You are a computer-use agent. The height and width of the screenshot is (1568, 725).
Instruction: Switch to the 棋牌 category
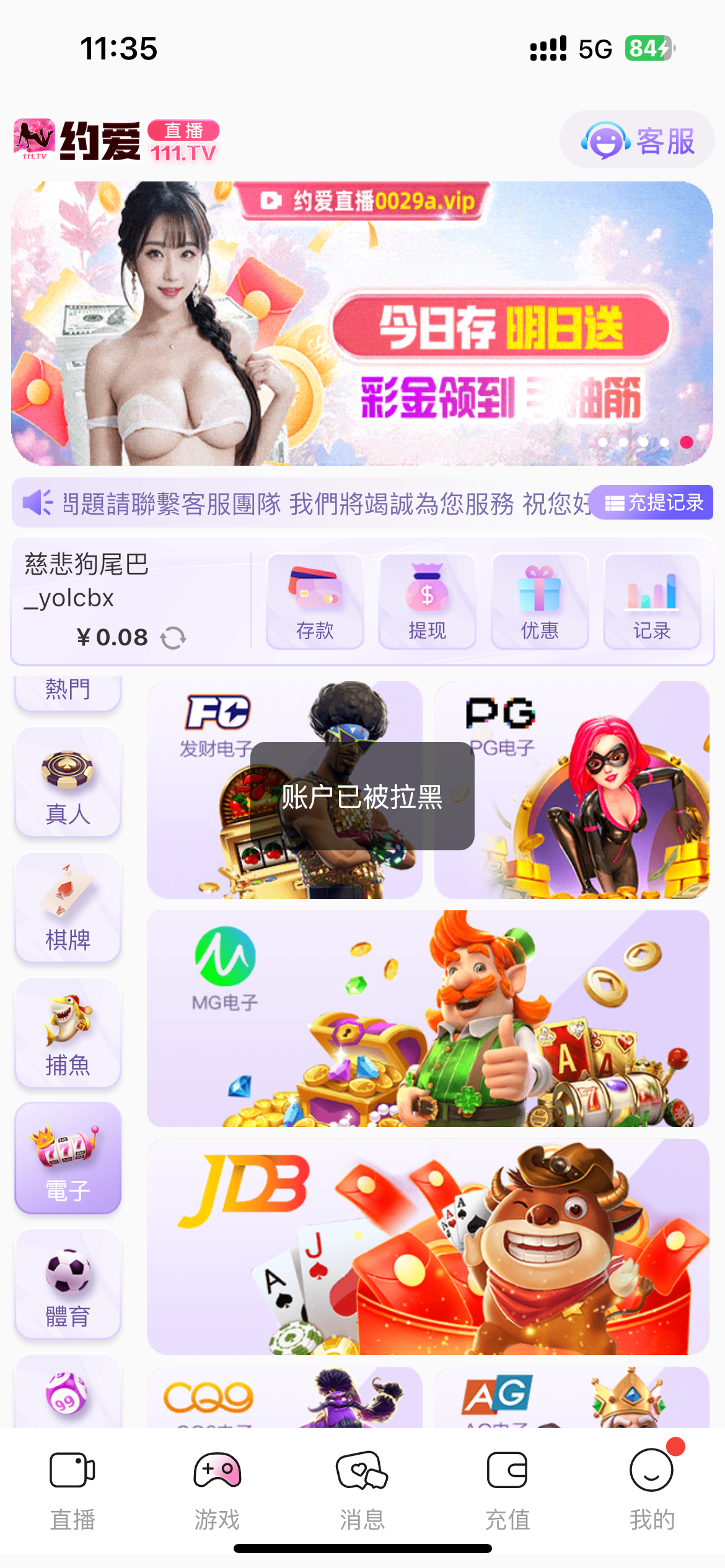click(68, 908)
